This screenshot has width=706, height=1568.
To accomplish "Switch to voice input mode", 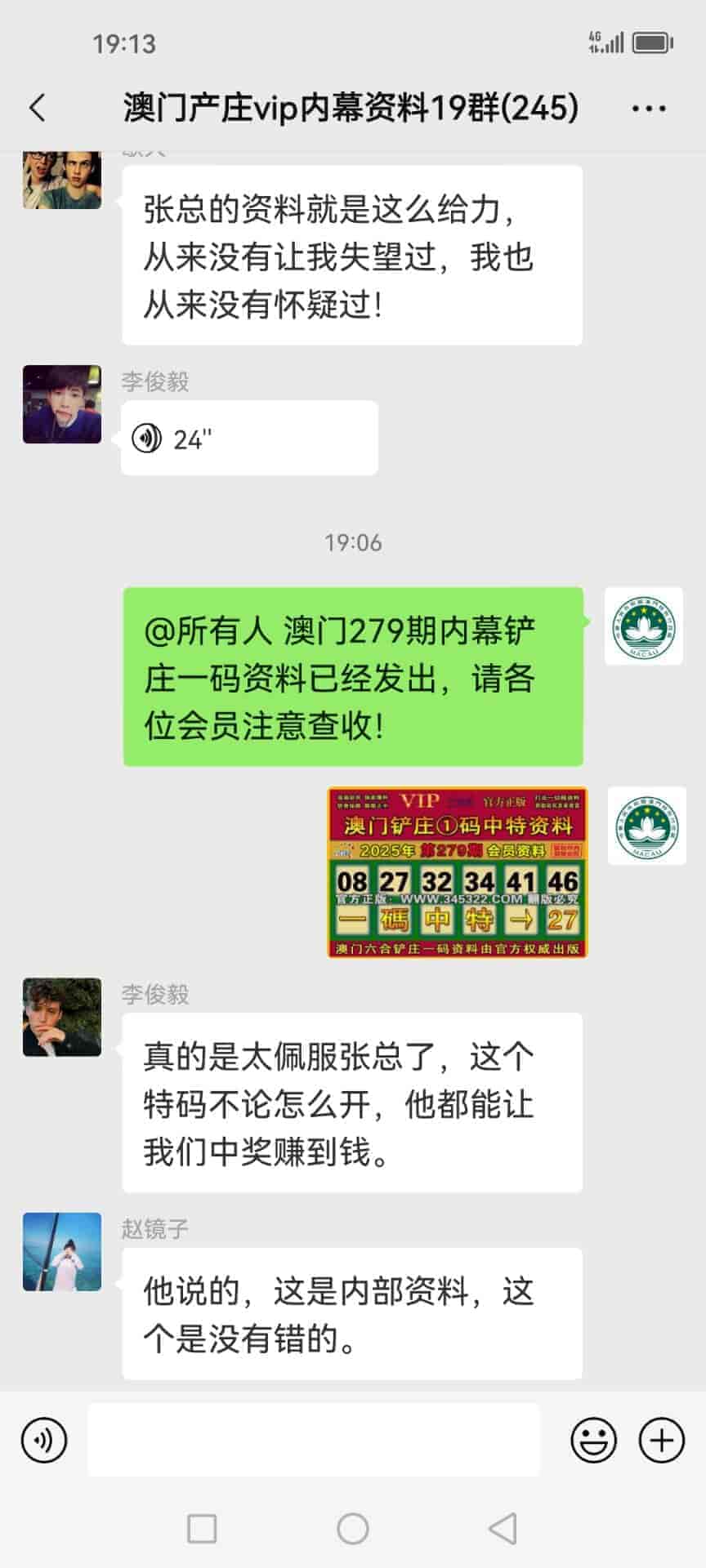I will [x=44, y=1440].
